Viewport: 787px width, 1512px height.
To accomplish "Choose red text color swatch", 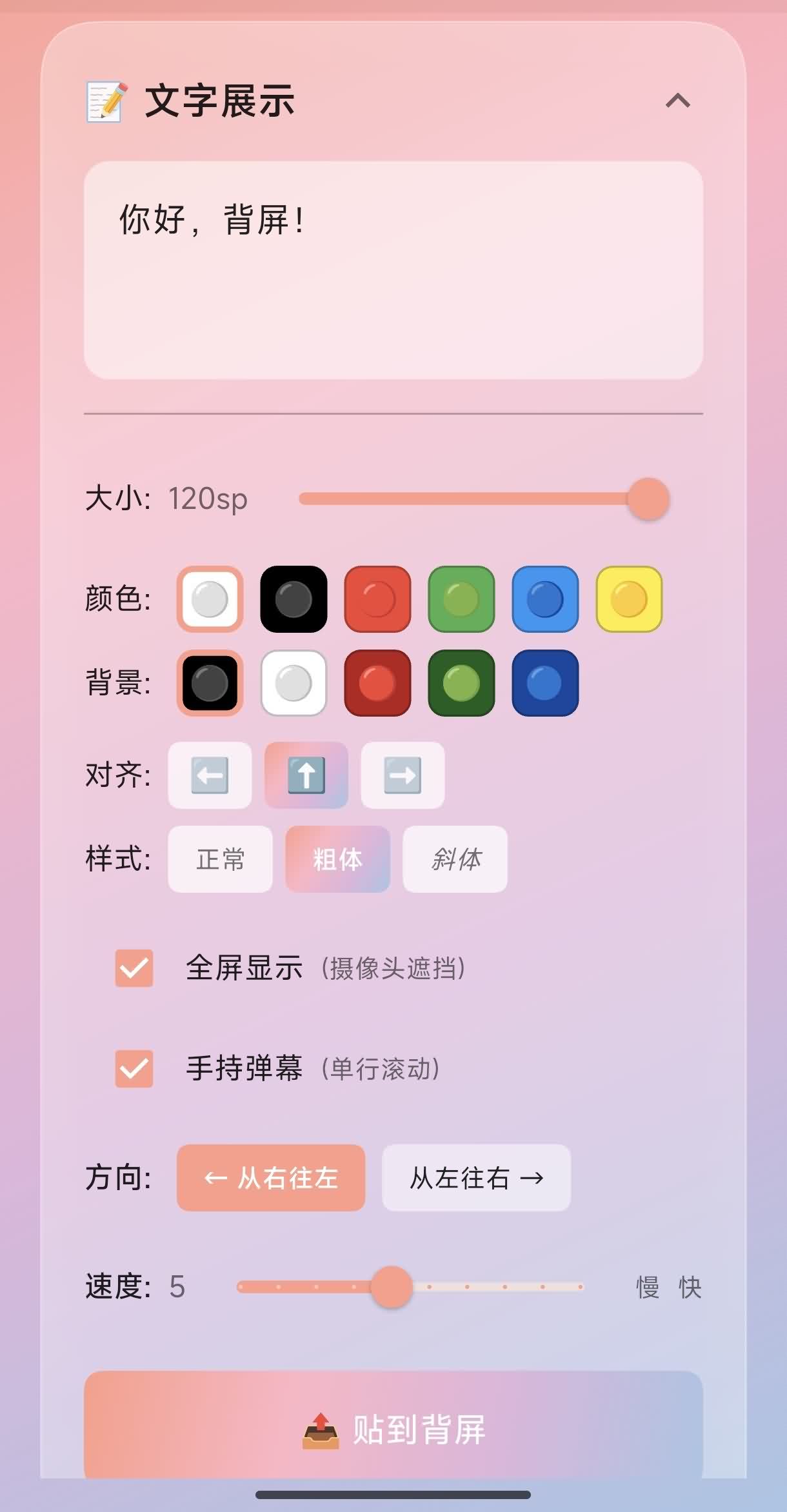I will click(x=377, y=599).
